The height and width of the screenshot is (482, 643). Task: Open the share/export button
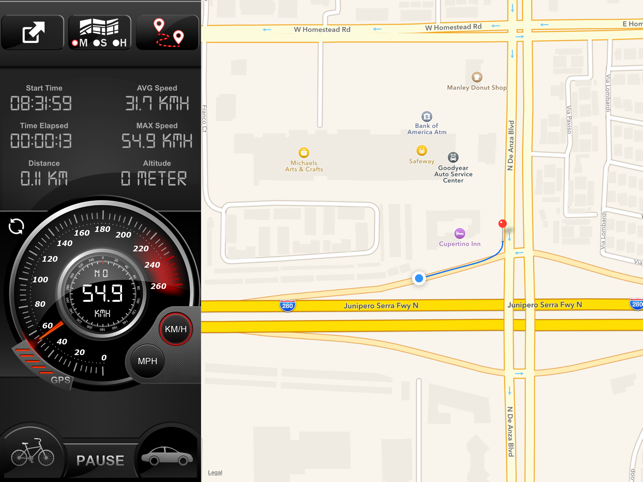pos(33,33)
